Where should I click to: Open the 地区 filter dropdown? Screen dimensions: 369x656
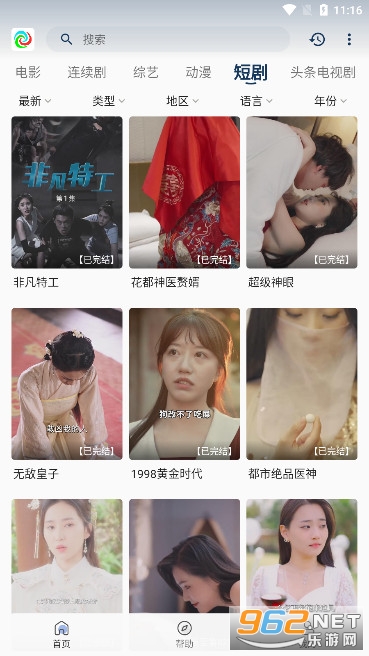(x=182, y=101)
